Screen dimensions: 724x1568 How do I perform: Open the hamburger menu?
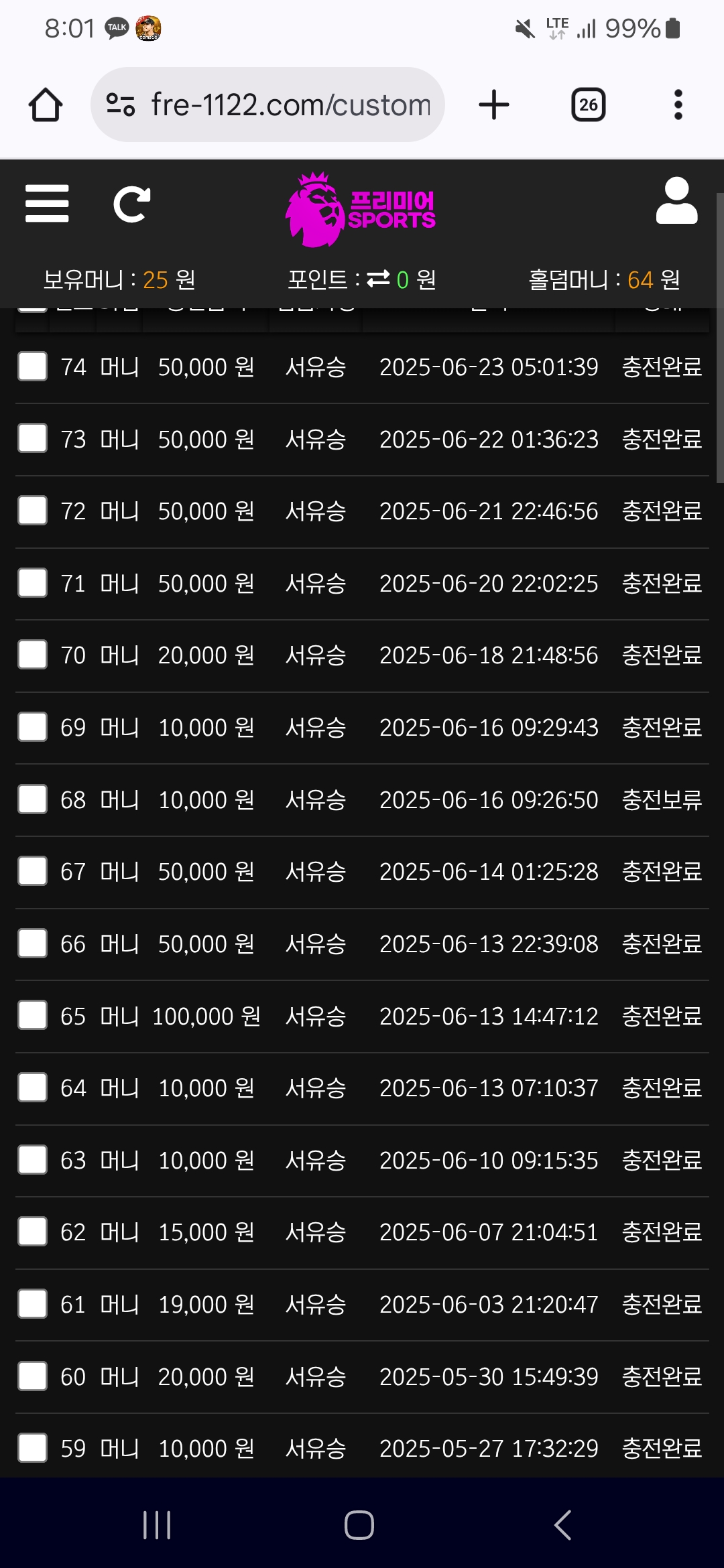[x=47, y=204]
